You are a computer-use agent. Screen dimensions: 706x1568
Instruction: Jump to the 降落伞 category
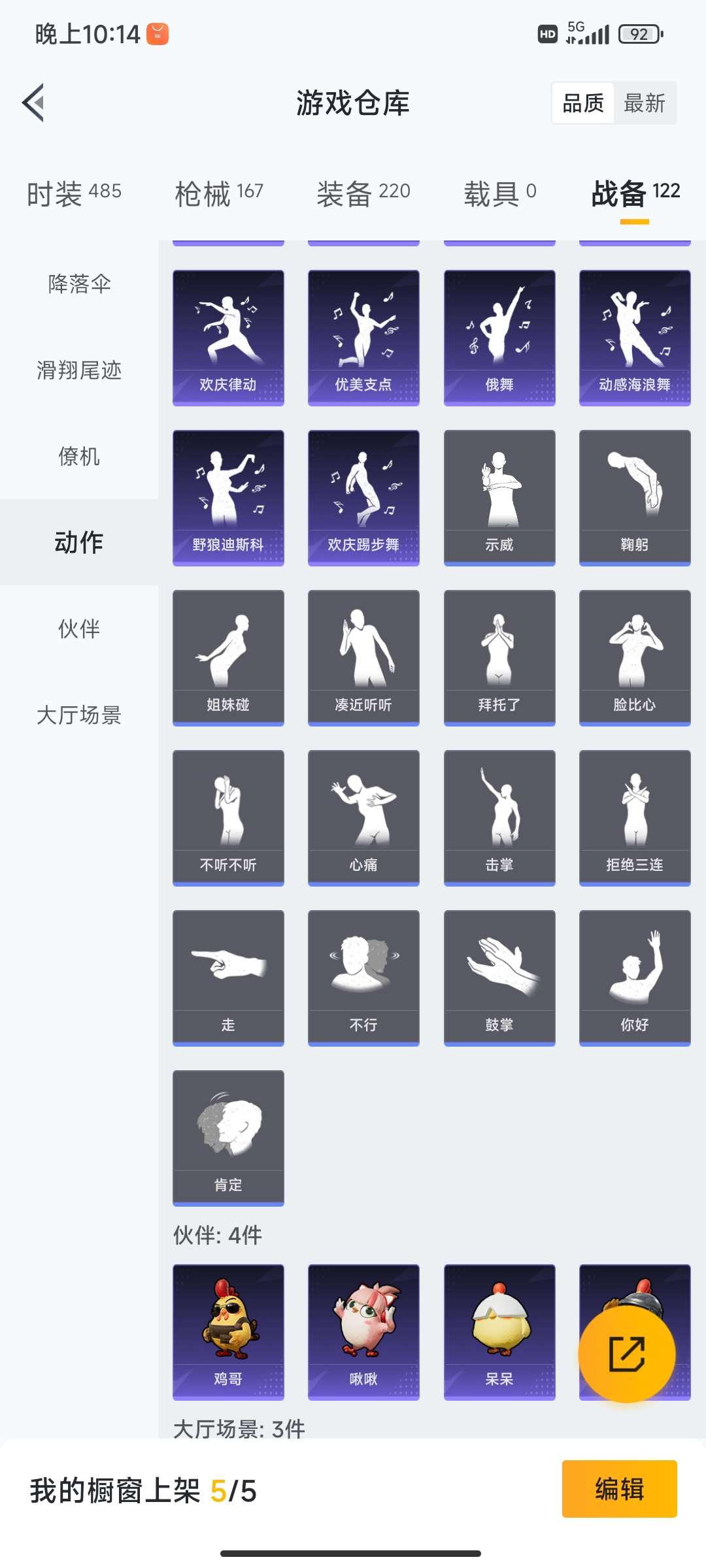(x=79, y=284)
